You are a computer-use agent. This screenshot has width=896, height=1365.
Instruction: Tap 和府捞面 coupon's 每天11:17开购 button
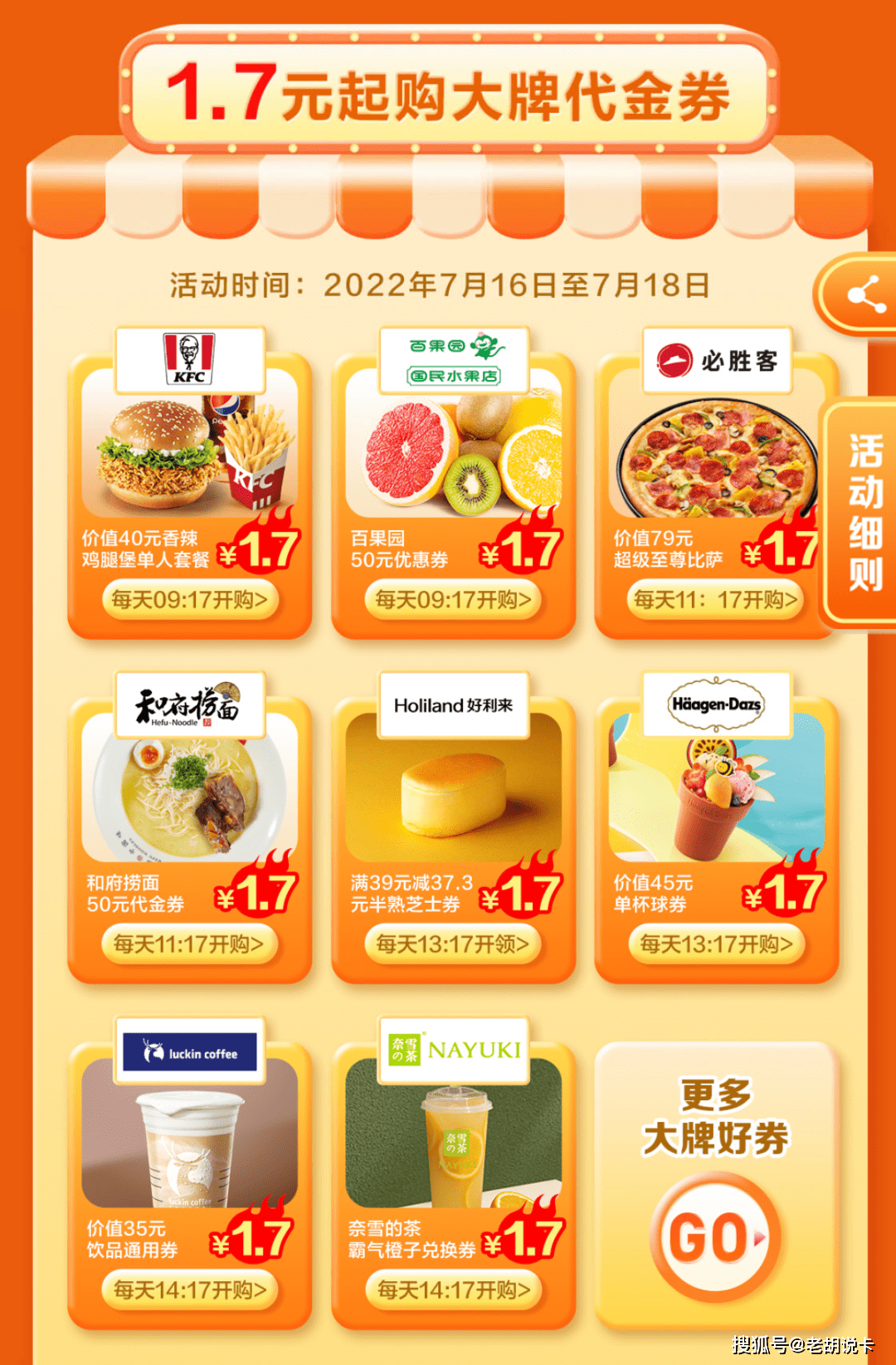(x=190, y=944)
